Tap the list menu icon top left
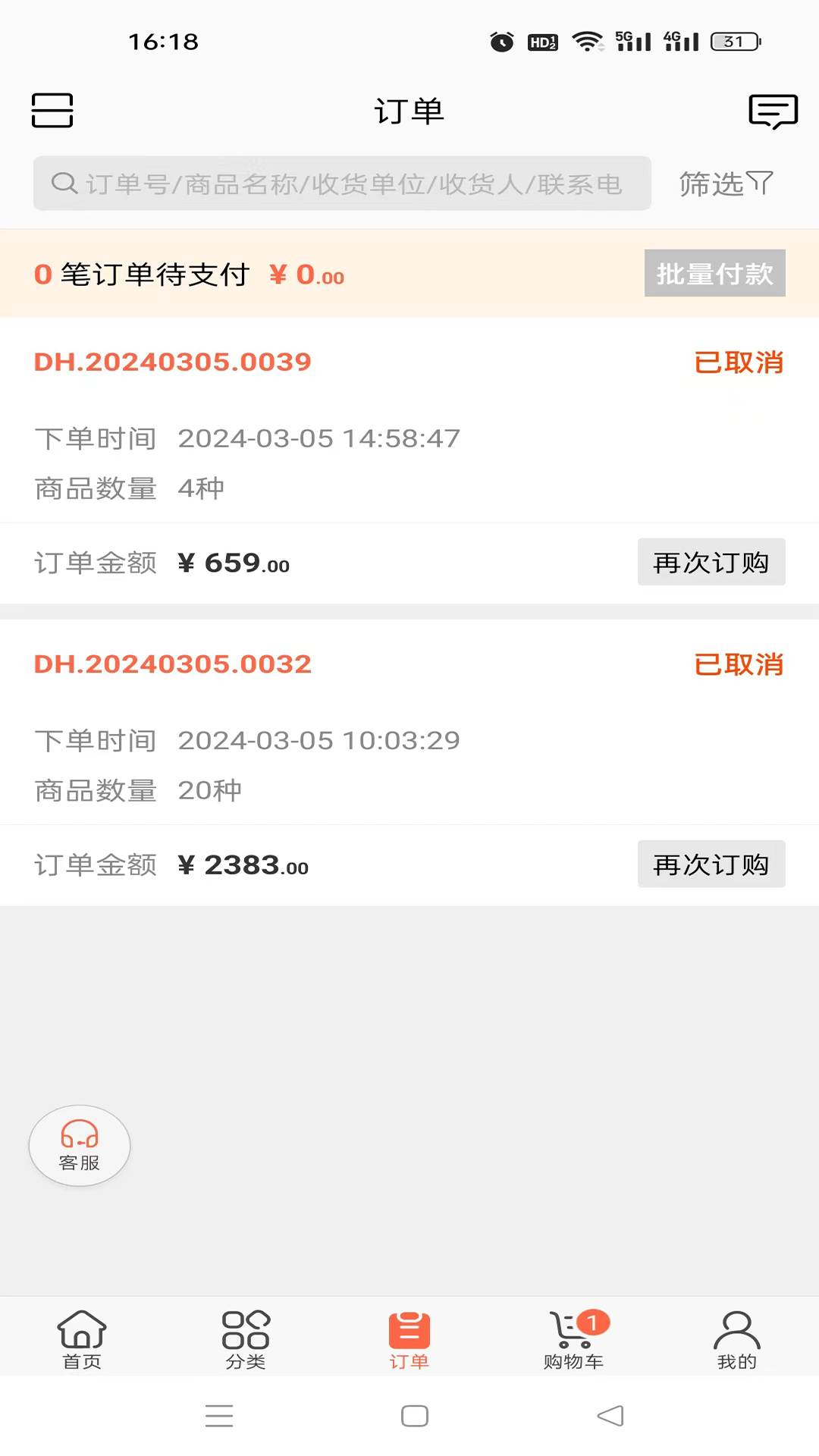The height and width of the screenshot is (1456, 819). [52, 110]
